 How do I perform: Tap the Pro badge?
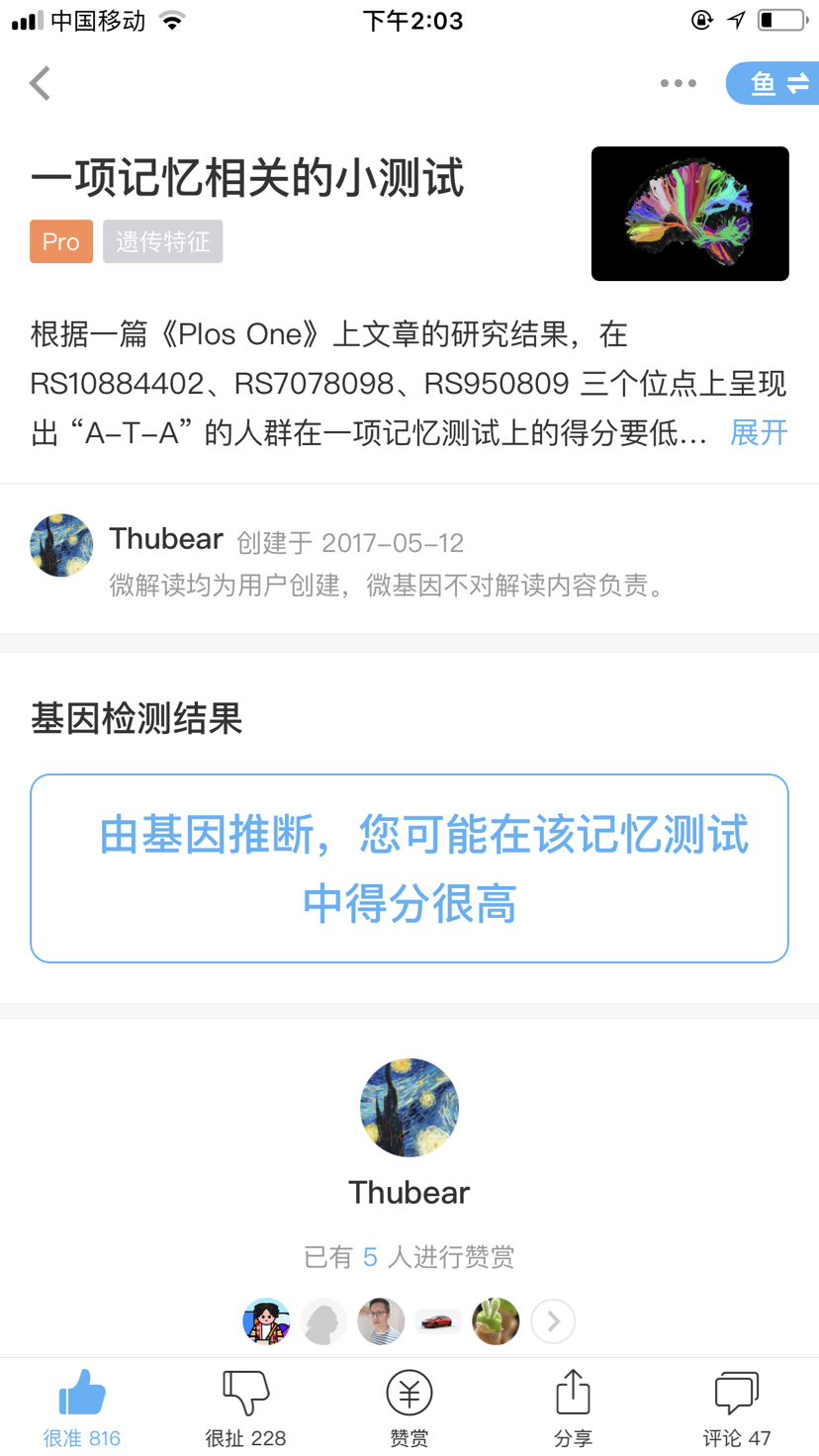(x=61, y=241)
